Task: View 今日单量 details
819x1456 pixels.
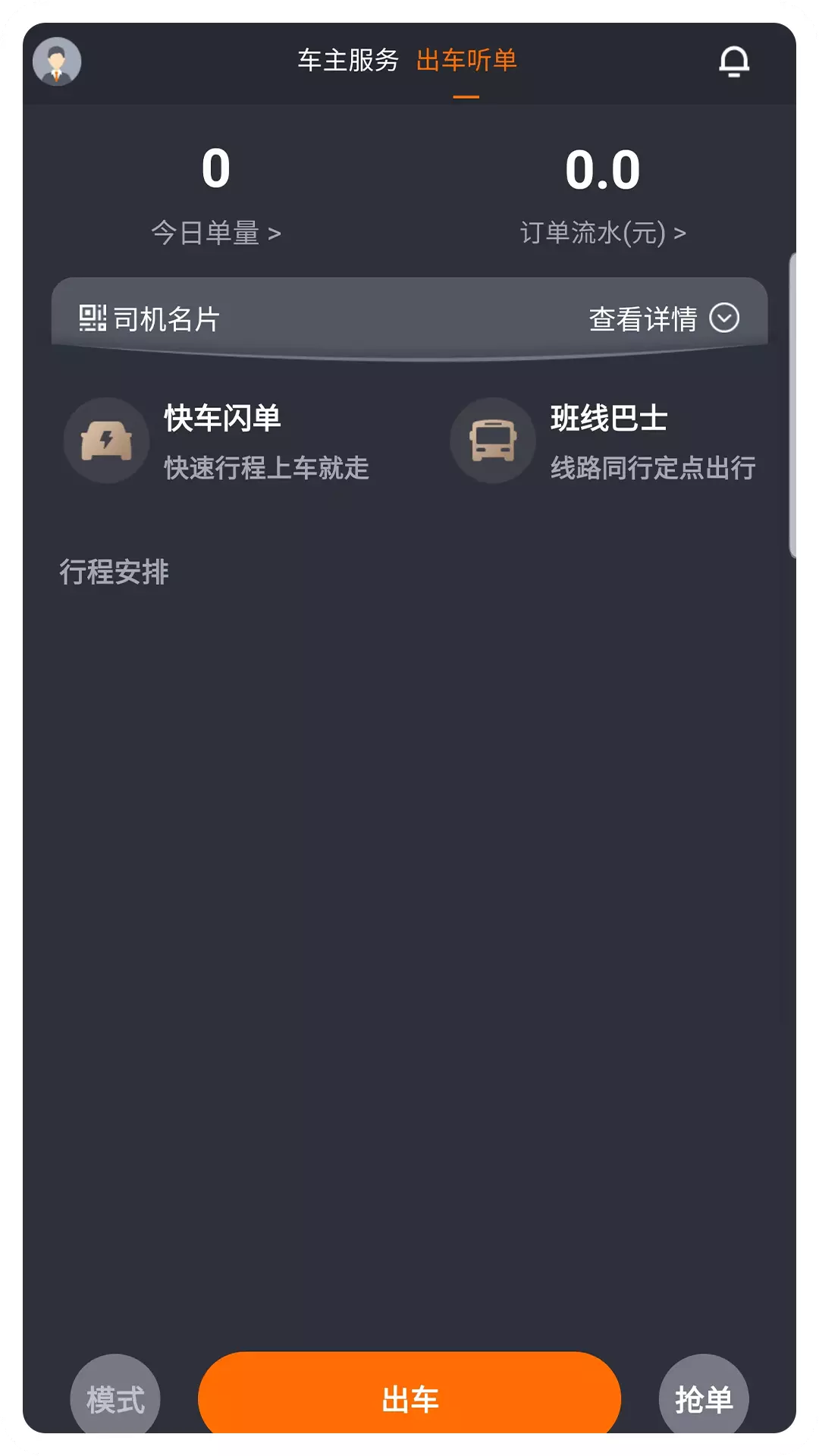Action: point(216,232)
